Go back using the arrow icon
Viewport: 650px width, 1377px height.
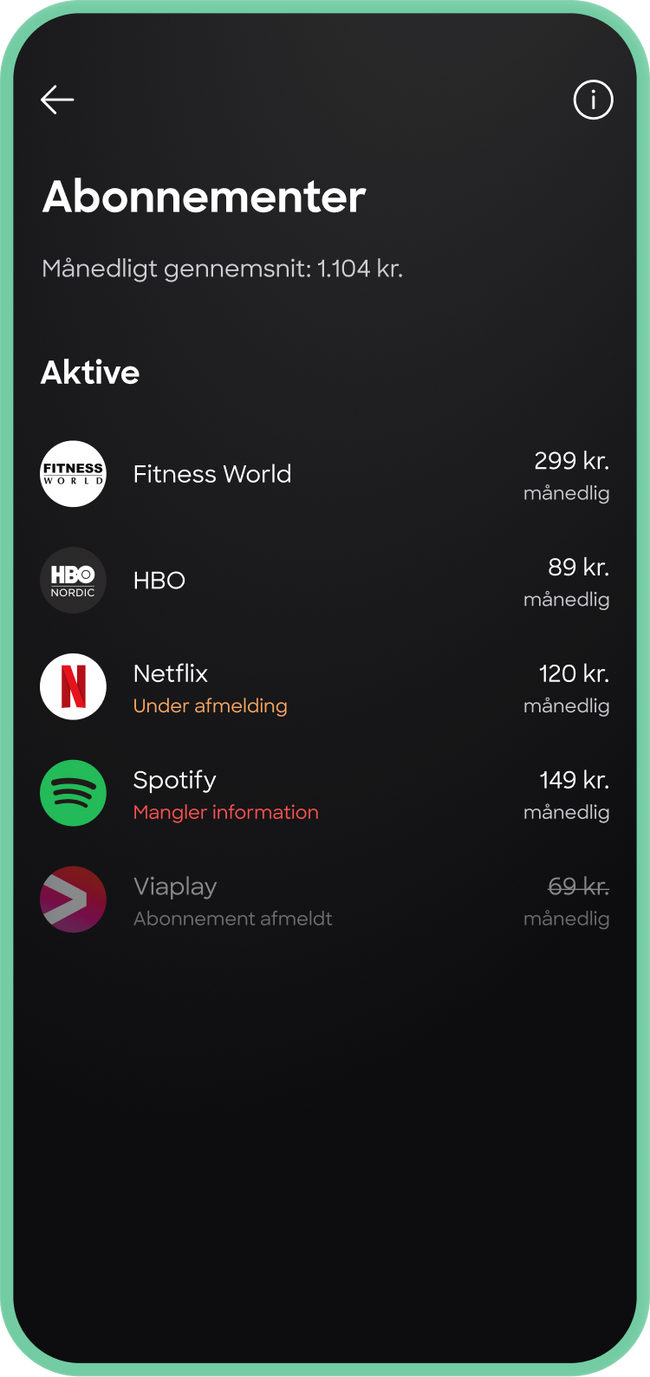tap(57, 100)
